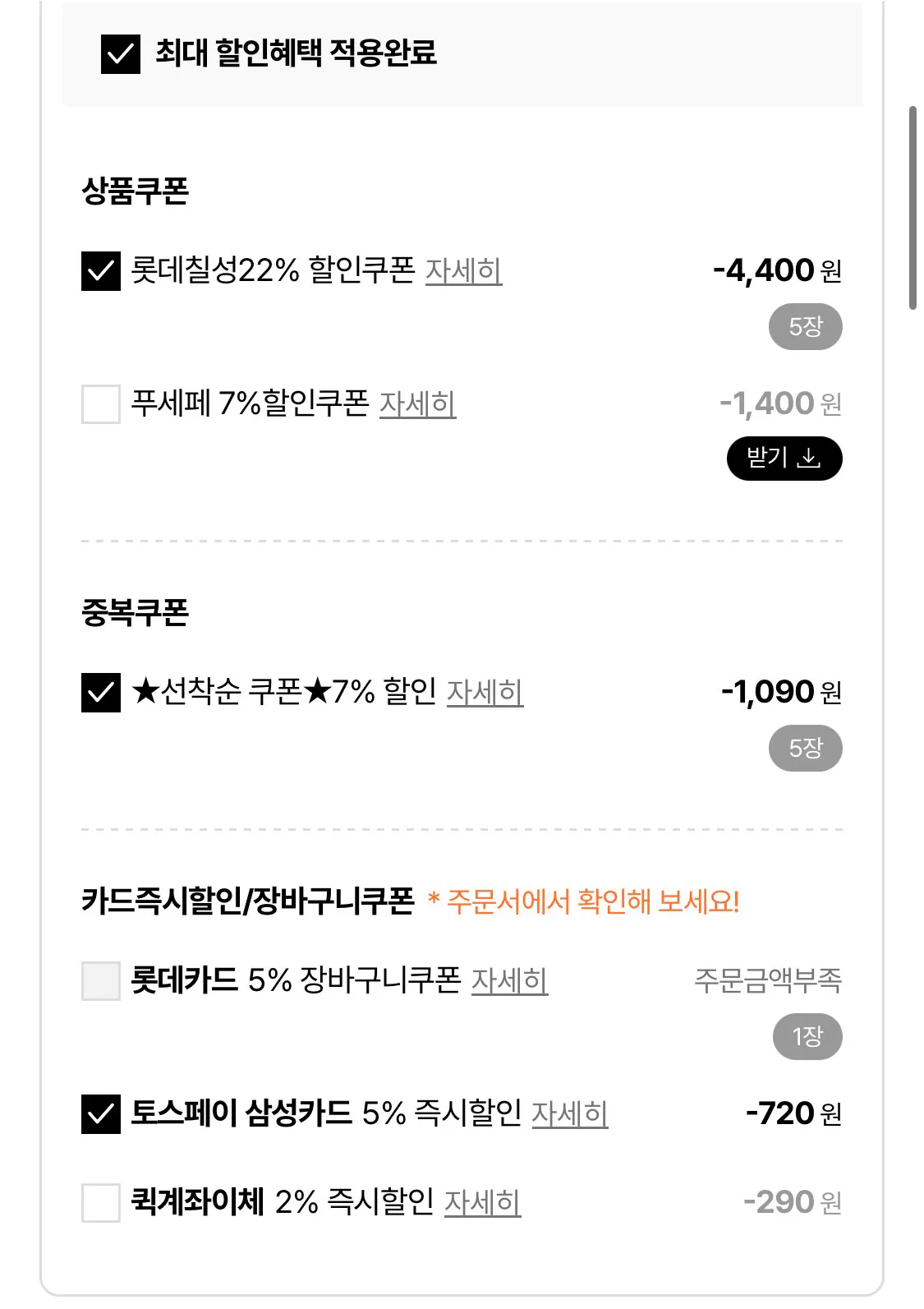This screenshot has width=924, height=1309.
Task: Tap the 받기 coupon download button
Action: (784, 458)
